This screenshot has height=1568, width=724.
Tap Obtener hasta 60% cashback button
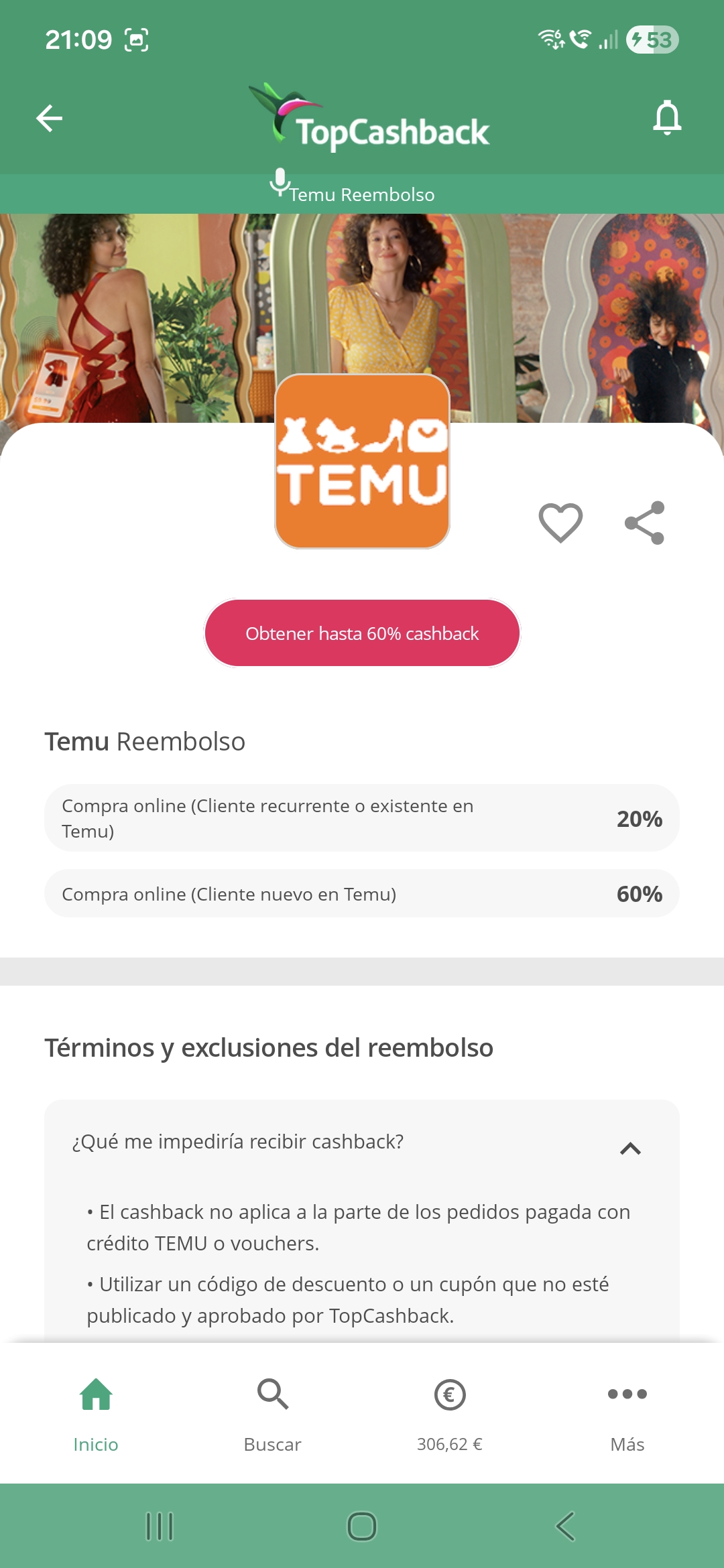point(362,633)
